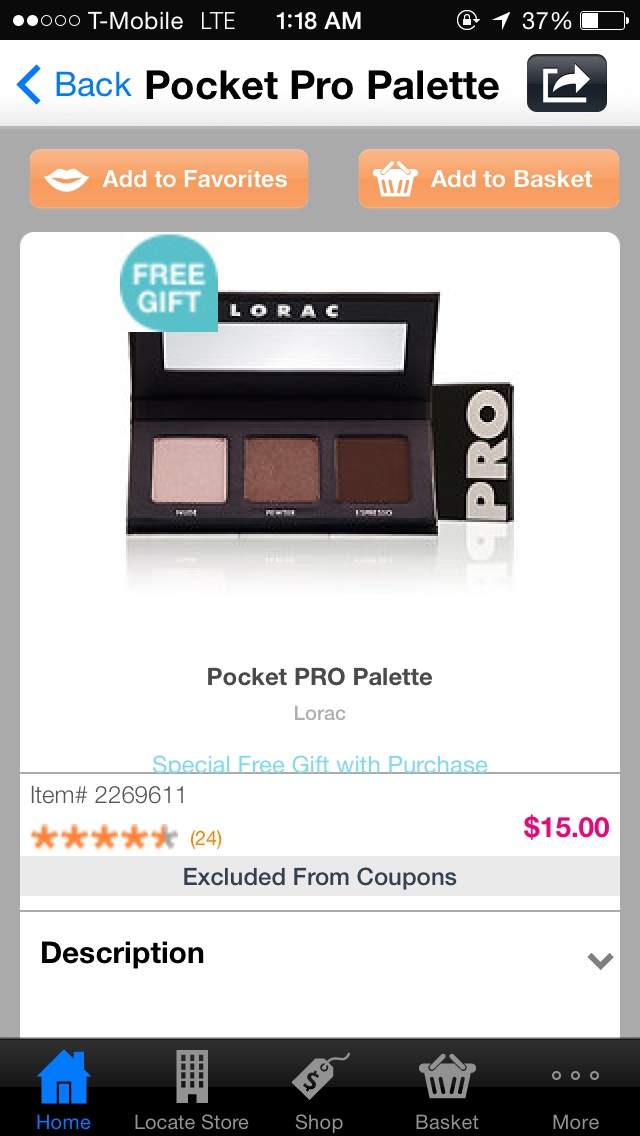
Task: Add the palette to Favorites
Action: tap(169, 179)
